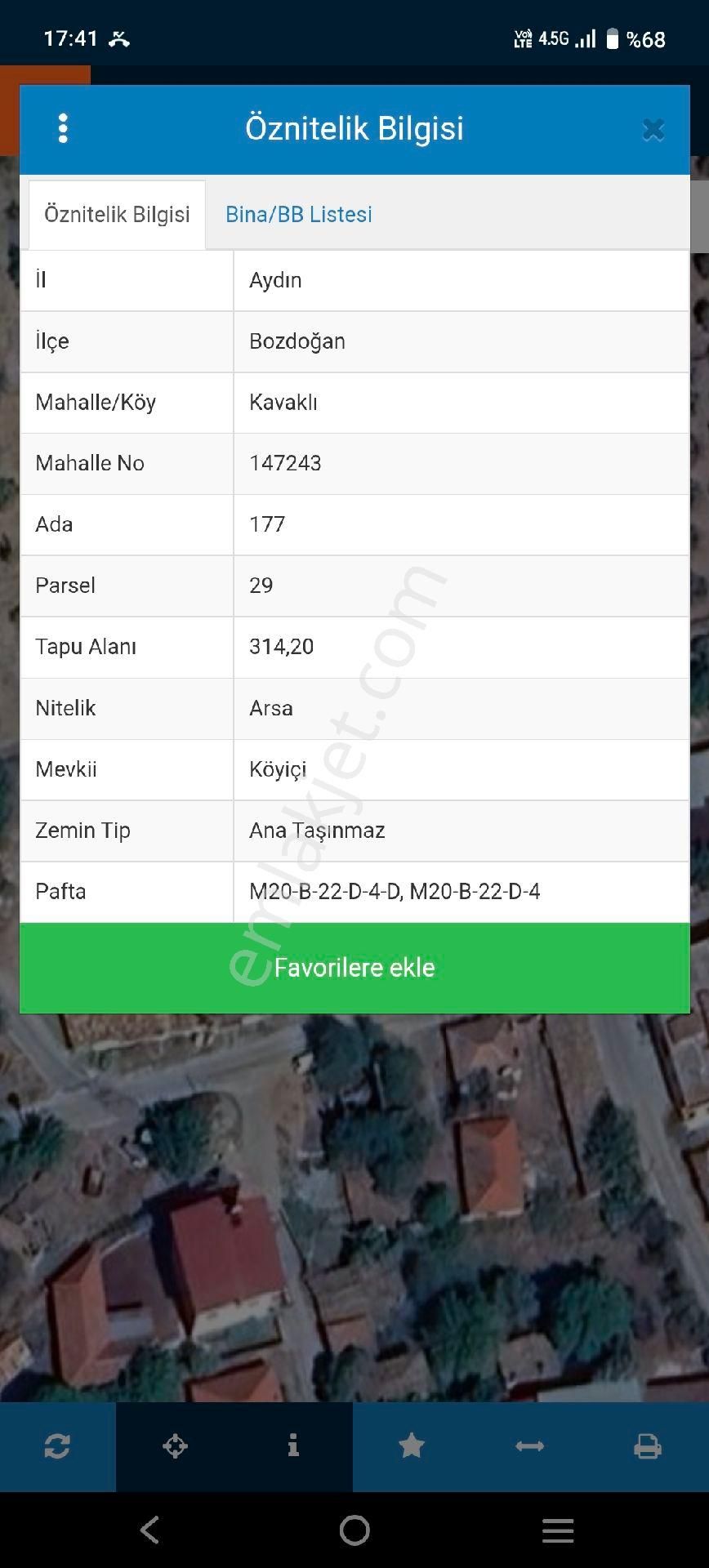Tap the crosshair locate icon
The height and width of the screenshot is (1568, 709).
[175, 1446]
